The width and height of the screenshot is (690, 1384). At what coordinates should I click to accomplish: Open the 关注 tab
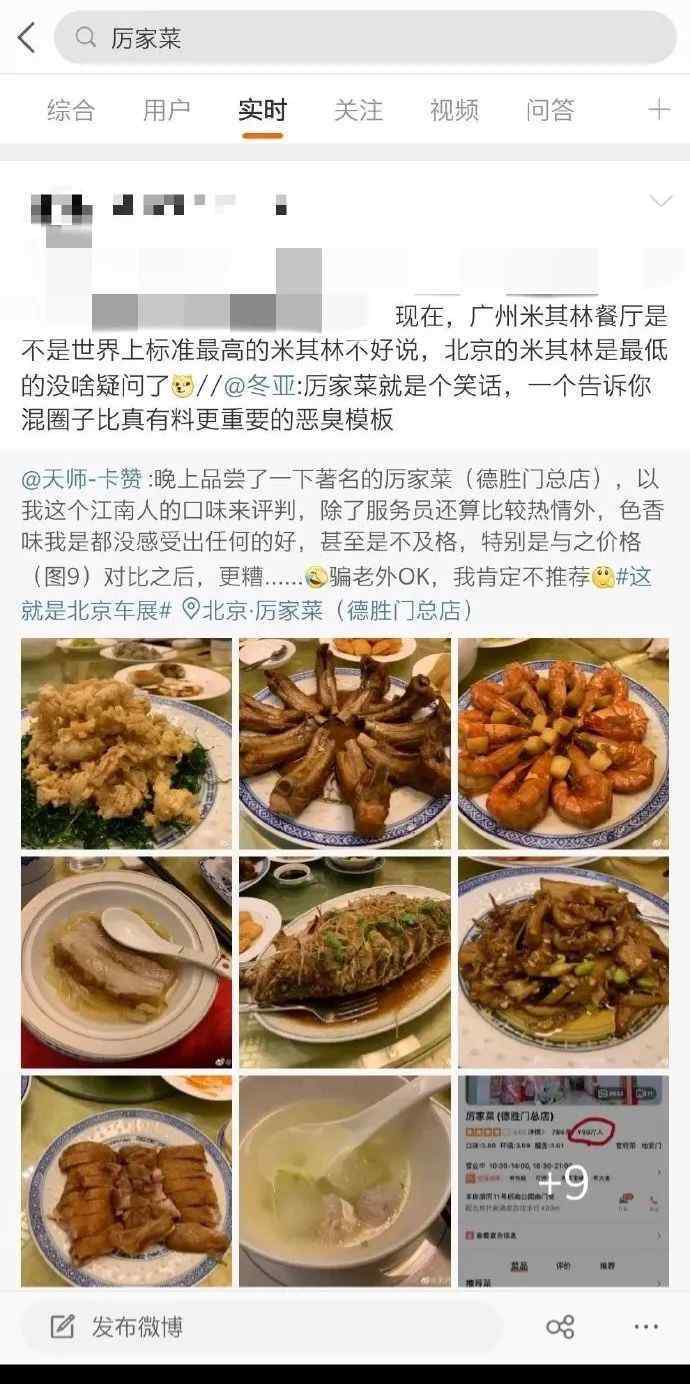pos(358,110)
